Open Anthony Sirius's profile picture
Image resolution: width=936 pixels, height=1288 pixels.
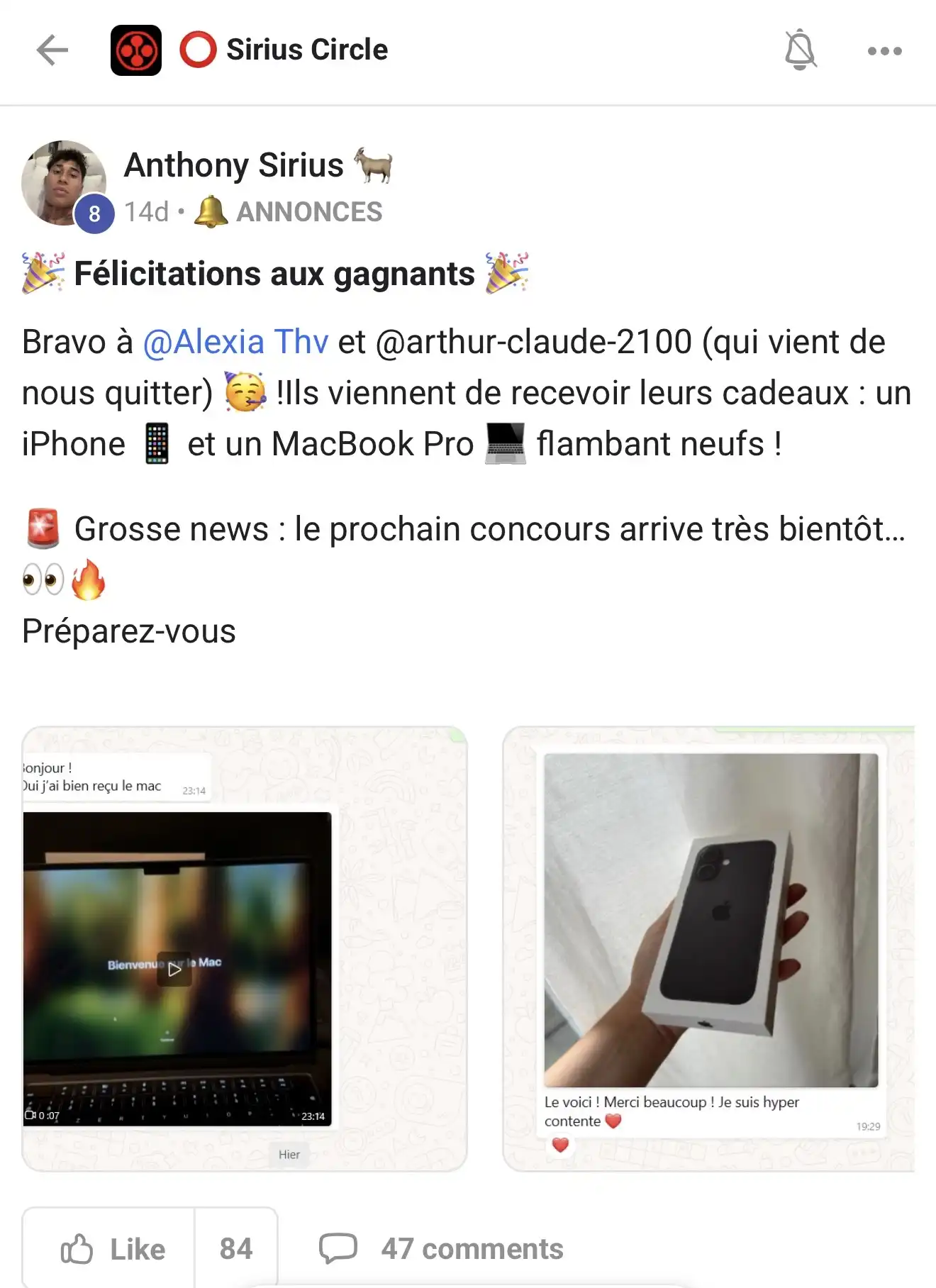coord(64,183)
